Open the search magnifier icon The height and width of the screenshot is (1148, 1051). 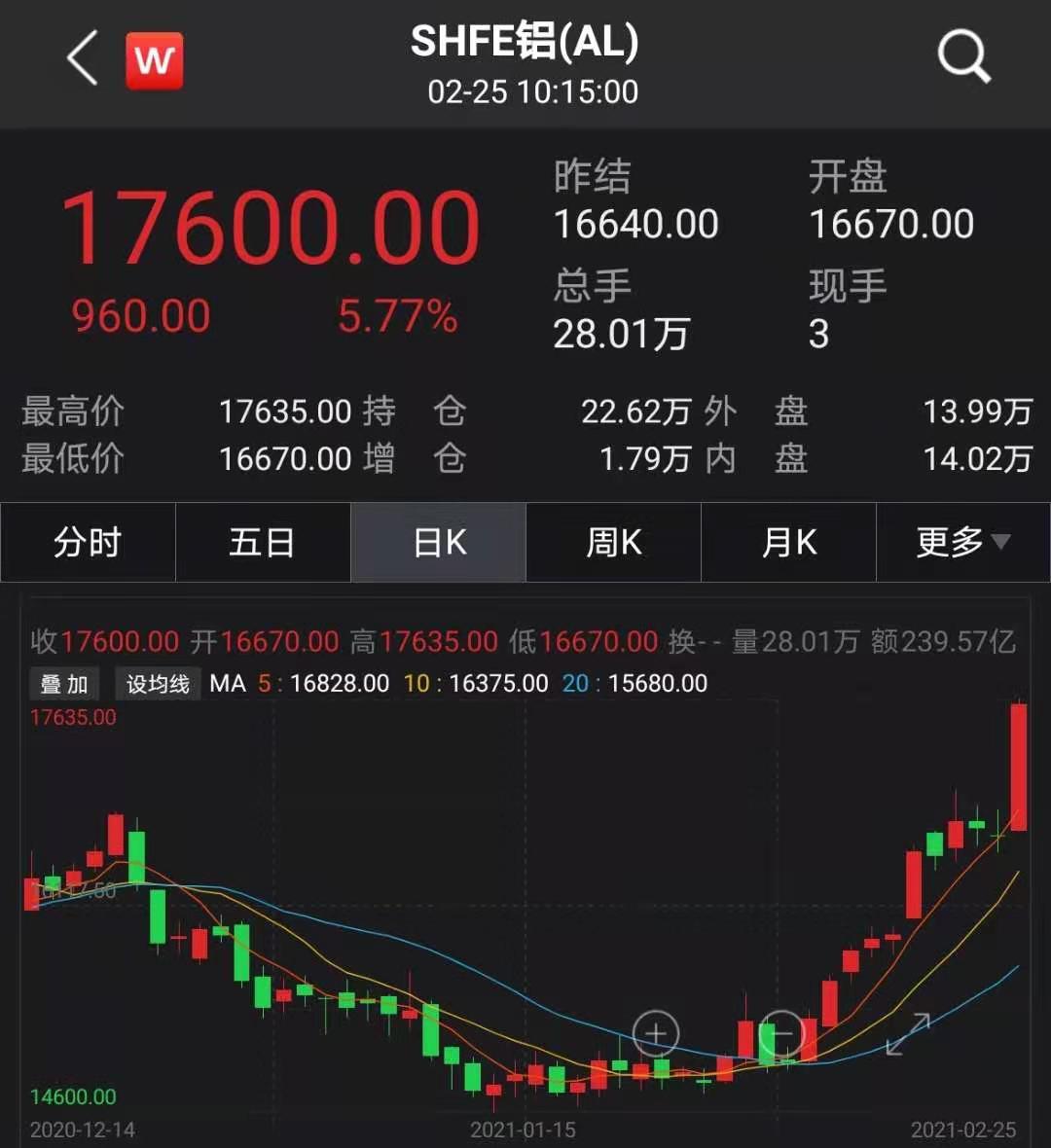pyautogui.click(x=963, y=58)
